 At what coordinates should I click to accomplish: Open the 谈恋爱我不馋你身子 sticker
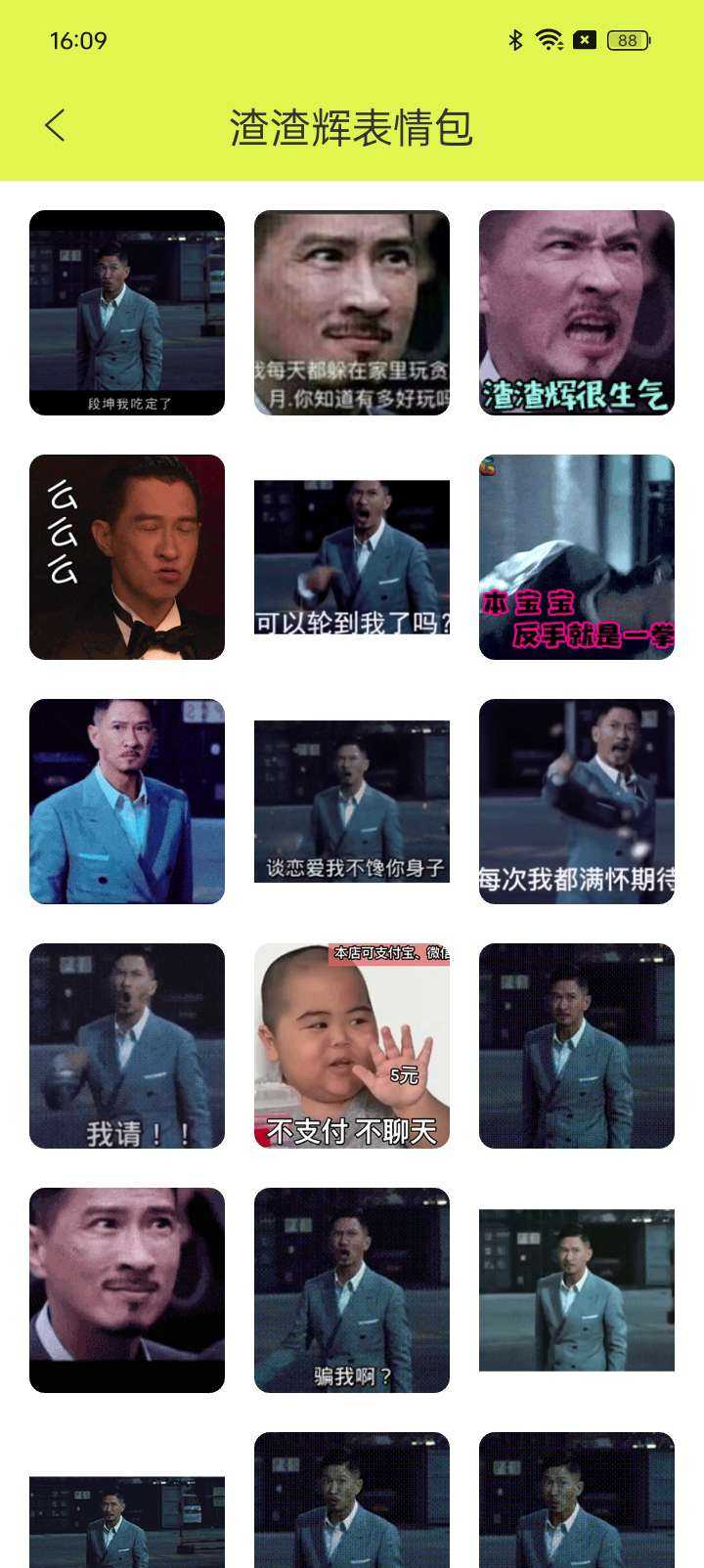(x=352, y=802)
